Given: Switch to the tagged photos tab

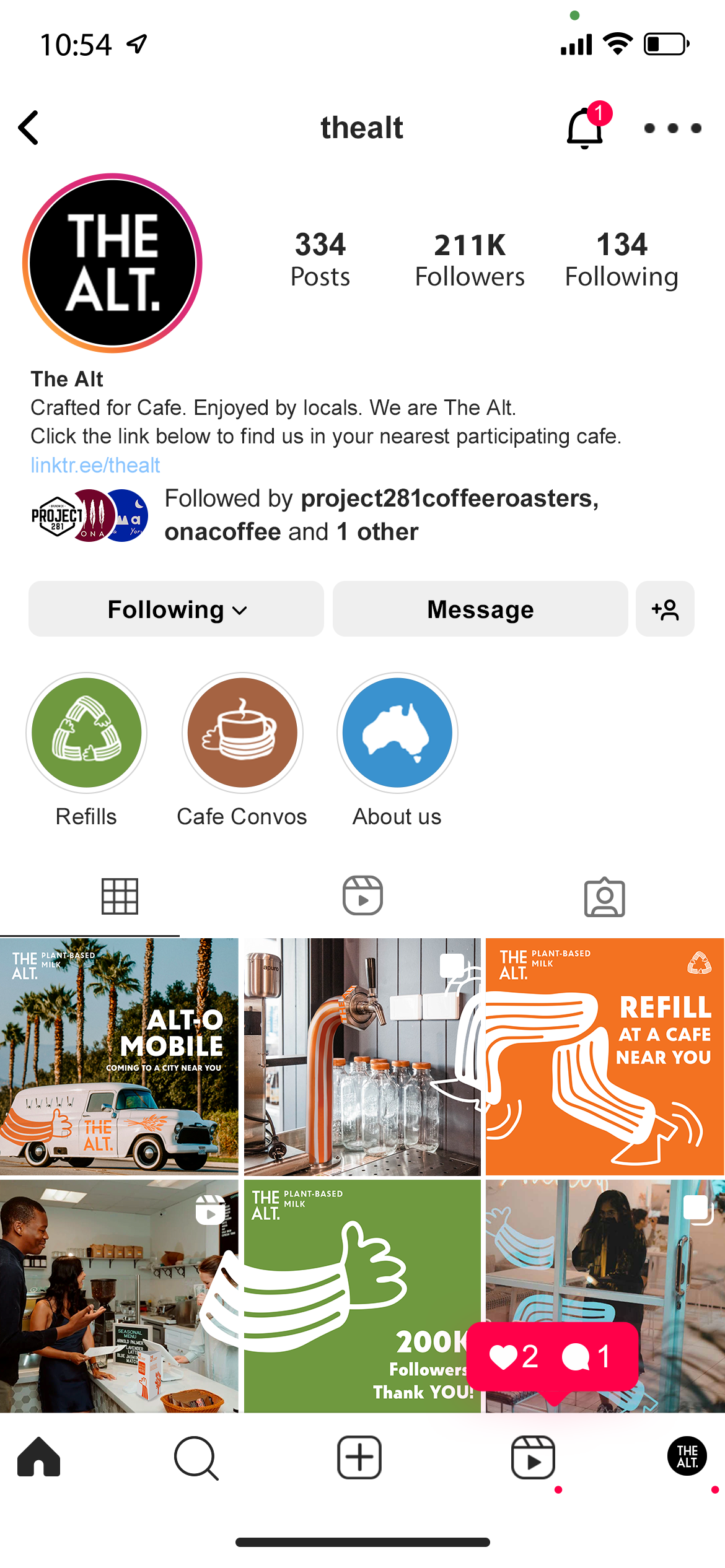Looking at the screenshot, I should pyautogui.click(x=604, y=895).
